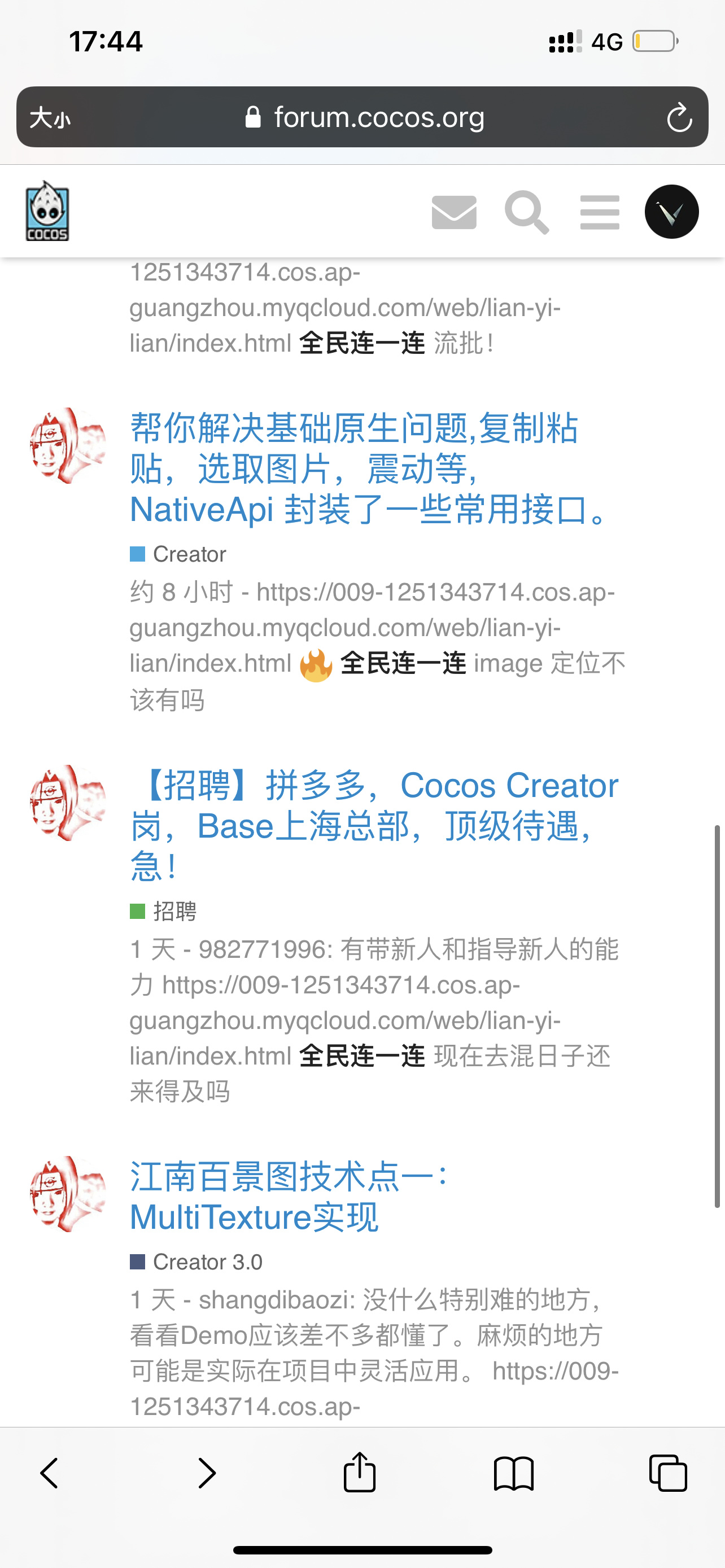Open the 江南百景图 MultiTexture实现 topic
The height and width of the screenshot is (1568, 725).
[289, 1197]
